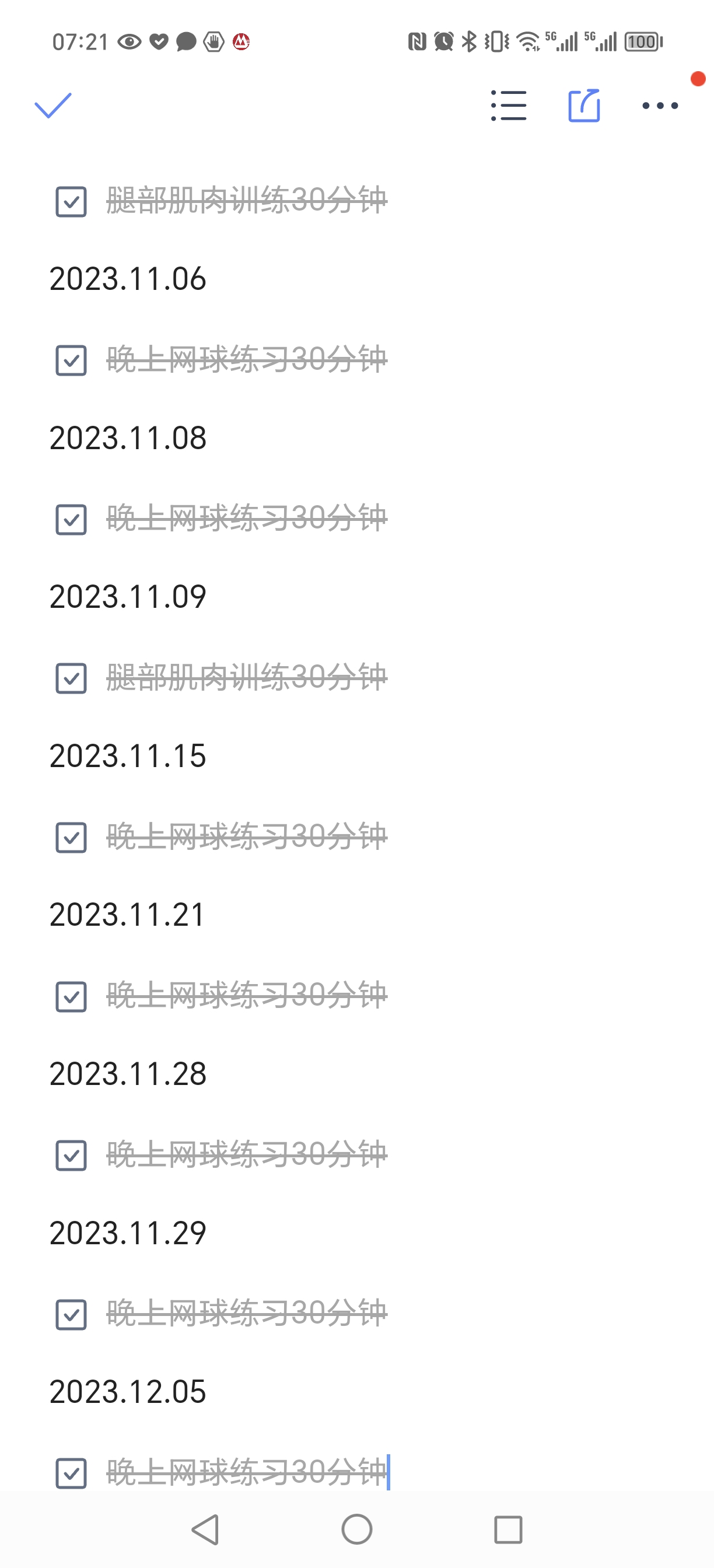The image size is (714, 1568).
Task: Uncheck the checkbox under 2023.11.21
Action: tap(71, 996)
